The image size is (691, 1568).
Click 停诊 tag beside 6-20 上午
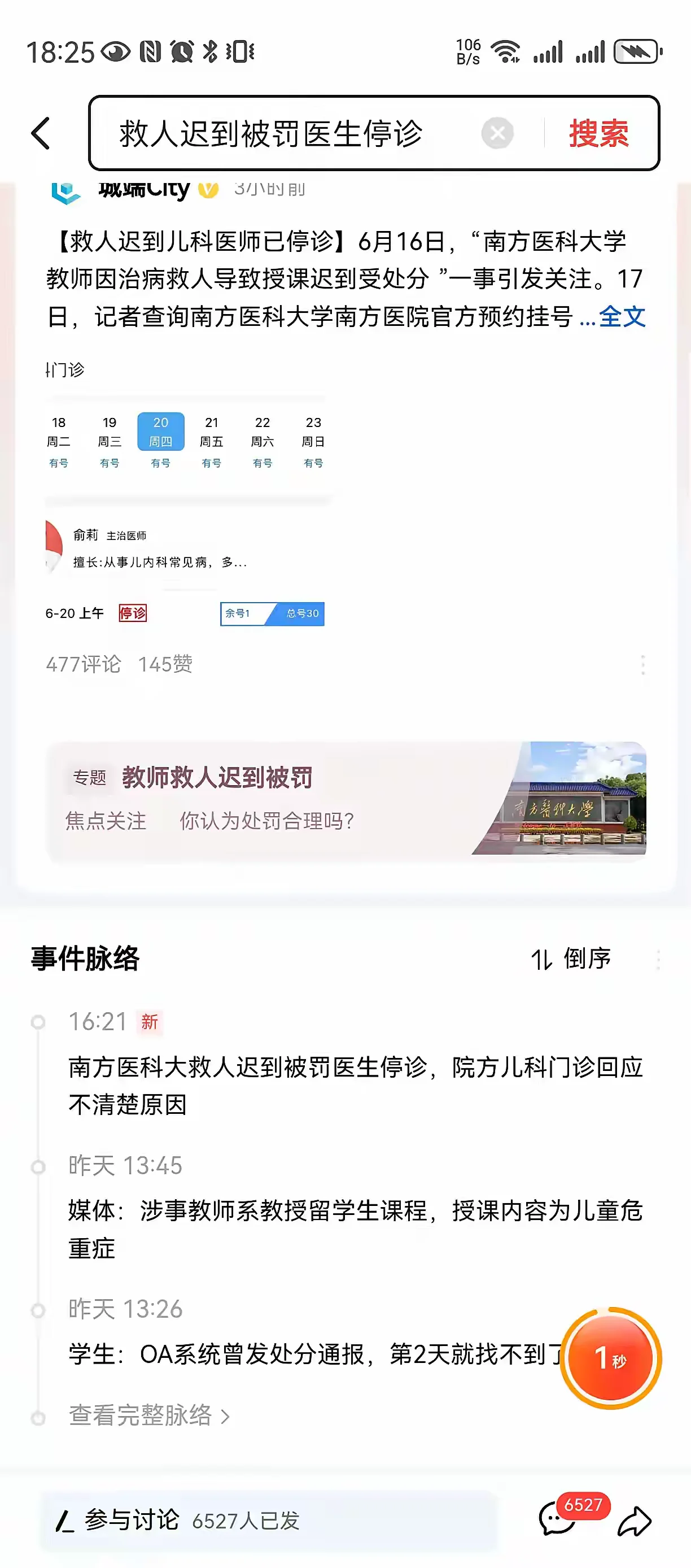click(134, 615)
